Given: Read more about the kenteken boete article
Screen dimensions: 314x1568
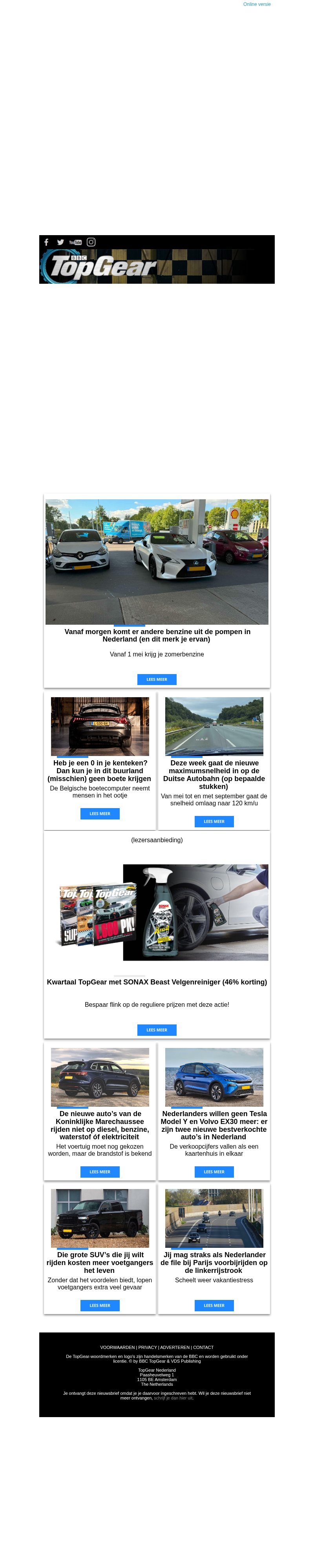Looking at the screenshot, I should 100,813.
